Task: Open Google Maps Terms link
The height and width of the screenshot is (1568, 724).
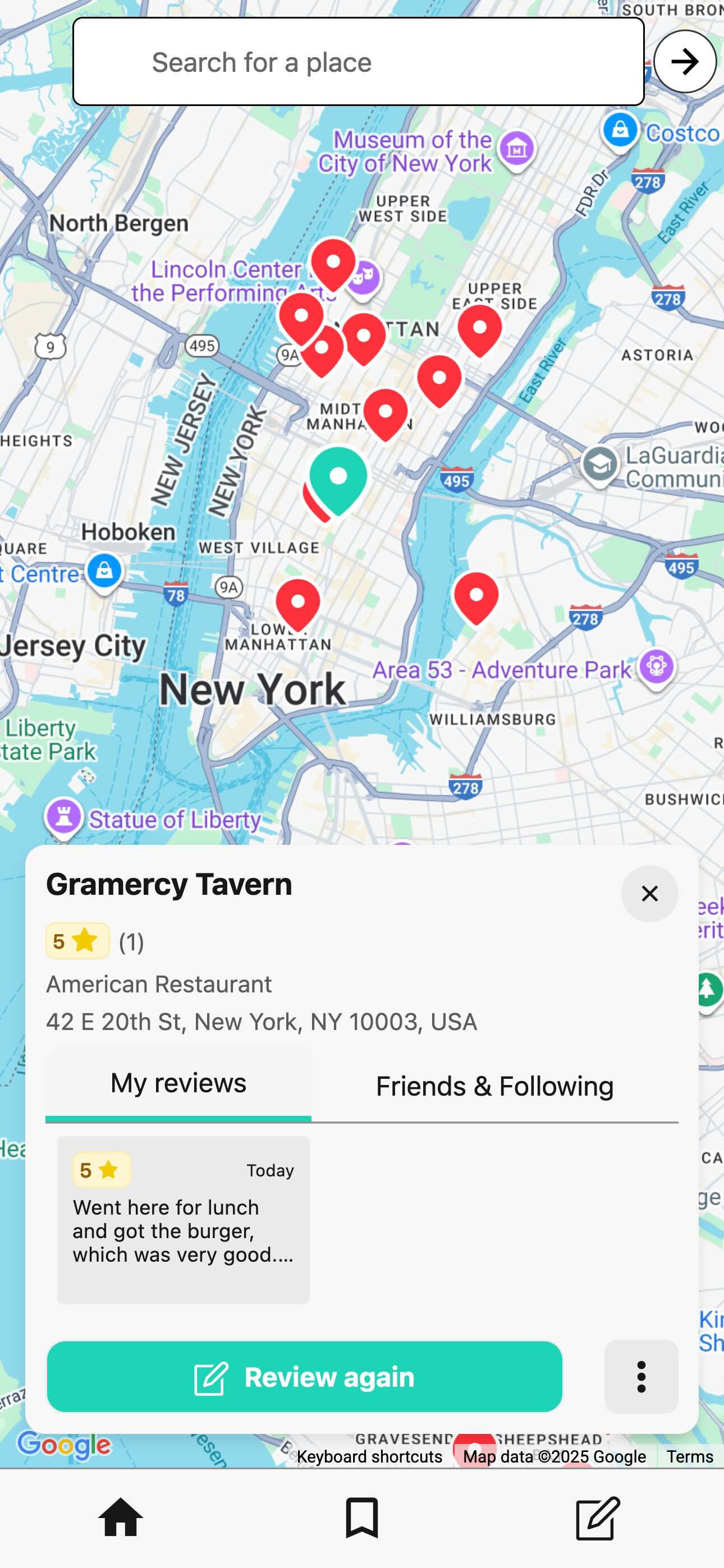Action: [689, 1456]
